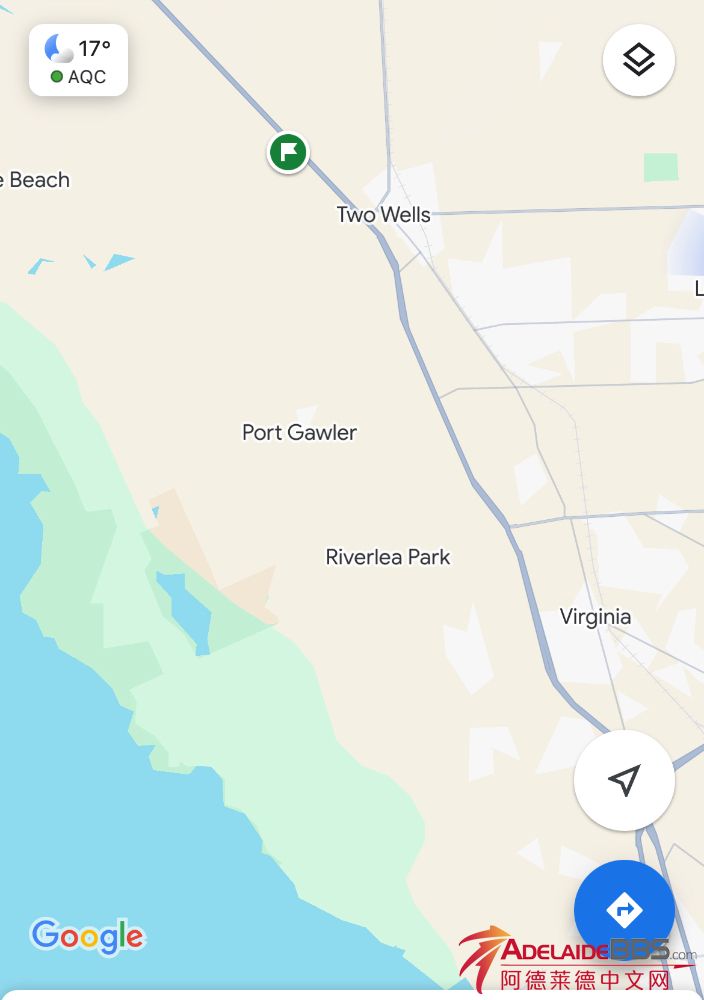Open the weather and air quality widget
Viewport: 704px width, 1000px height.
78,60
